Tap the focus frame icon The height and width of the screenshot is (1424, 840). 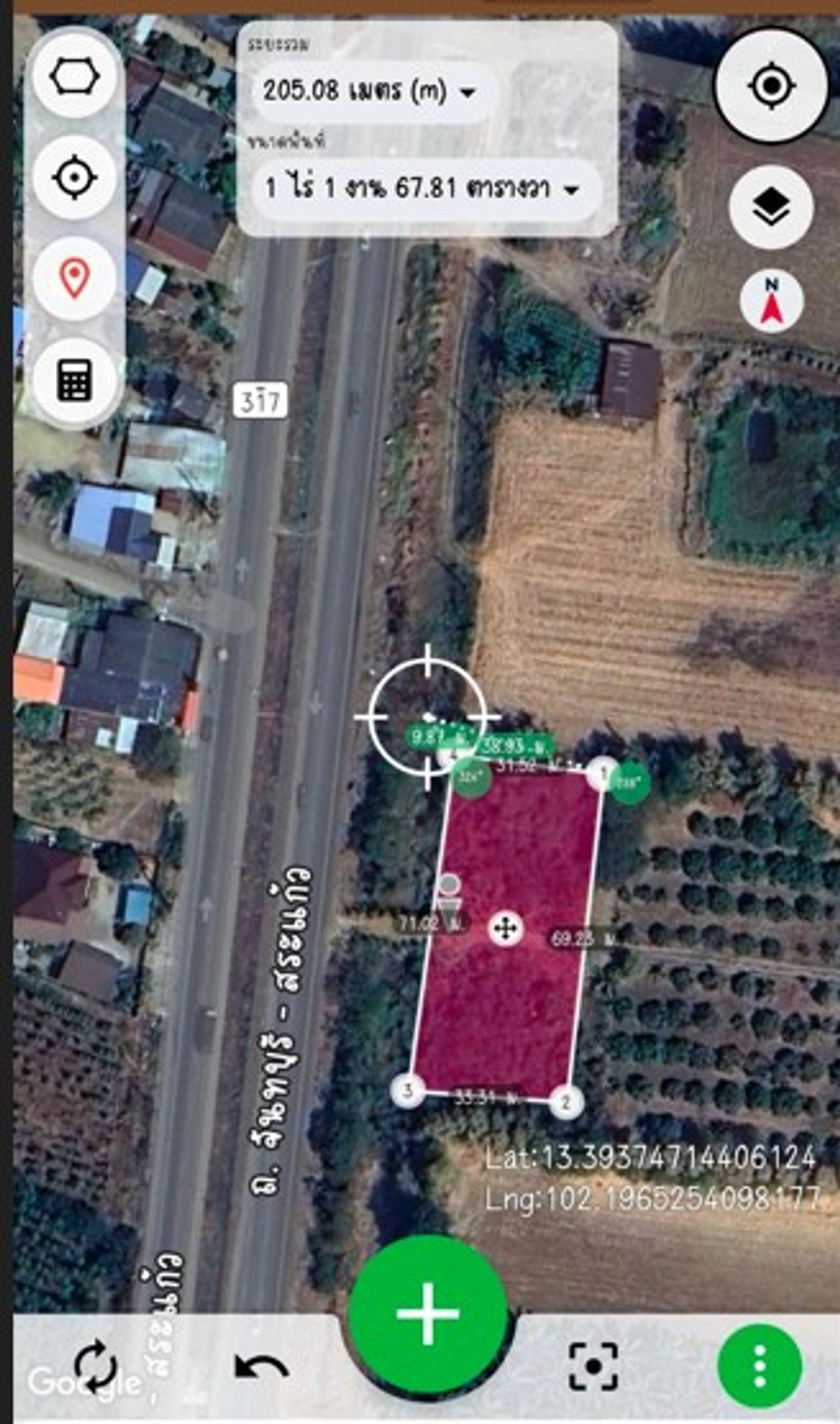[x=593, y=1365]
